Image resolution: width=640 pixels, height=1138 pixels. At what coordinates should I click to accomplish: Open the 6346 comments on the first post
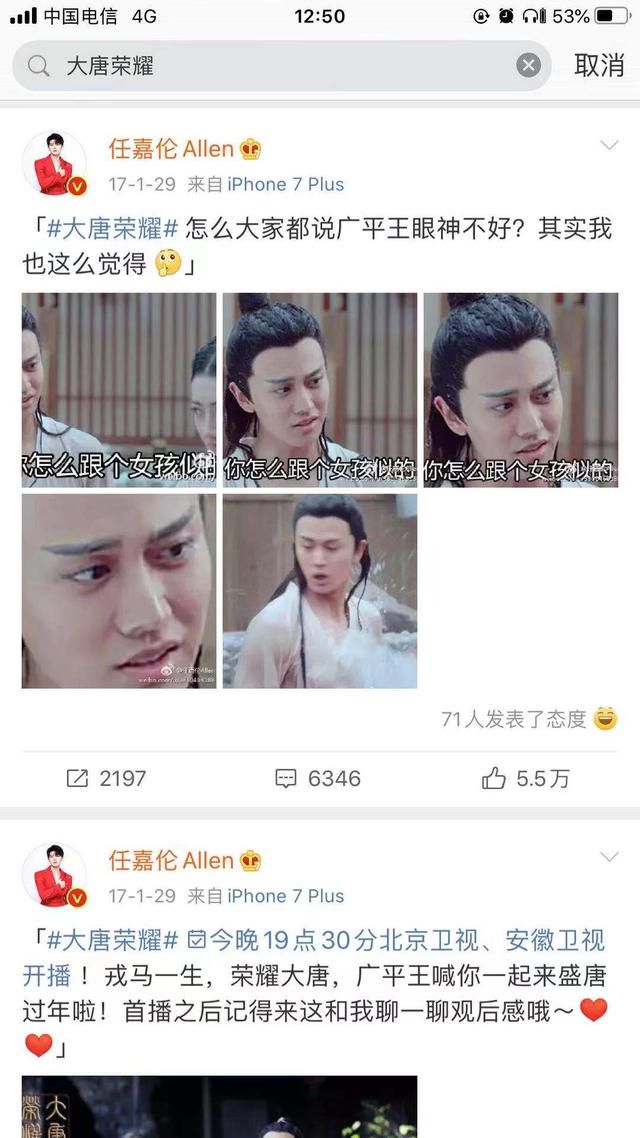tap(319, 779)
